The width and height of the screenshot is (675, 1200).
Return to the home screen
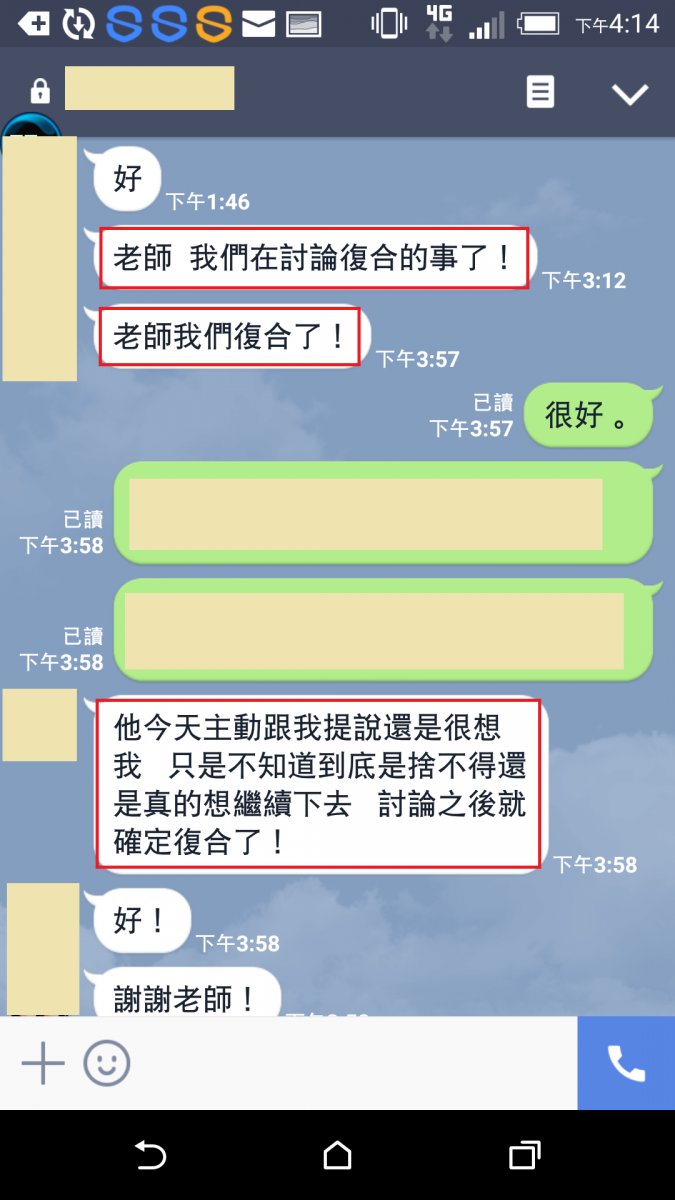pyautogui.click(x=338, y=1157)
